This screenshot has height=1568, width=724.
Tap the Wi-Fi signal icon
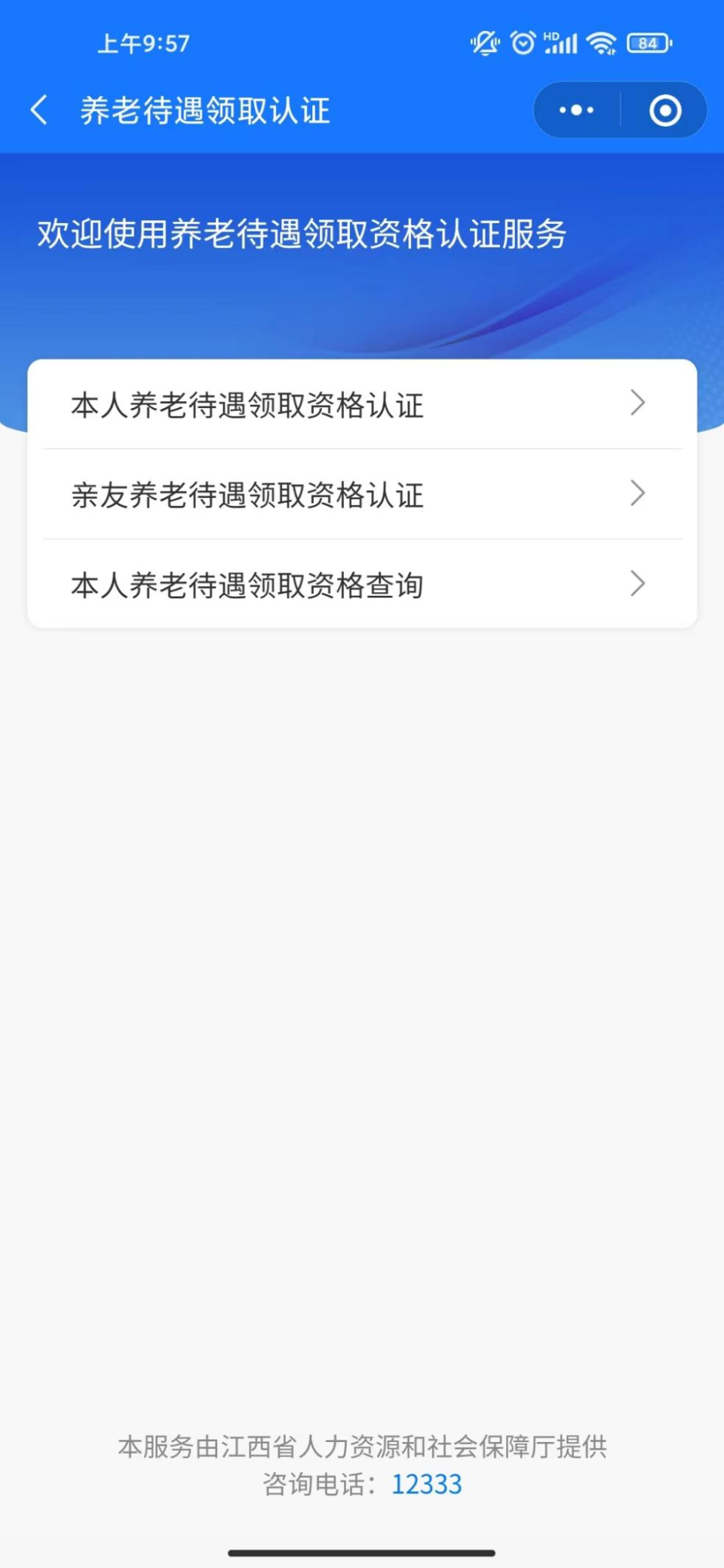click(x=601, y=43)
